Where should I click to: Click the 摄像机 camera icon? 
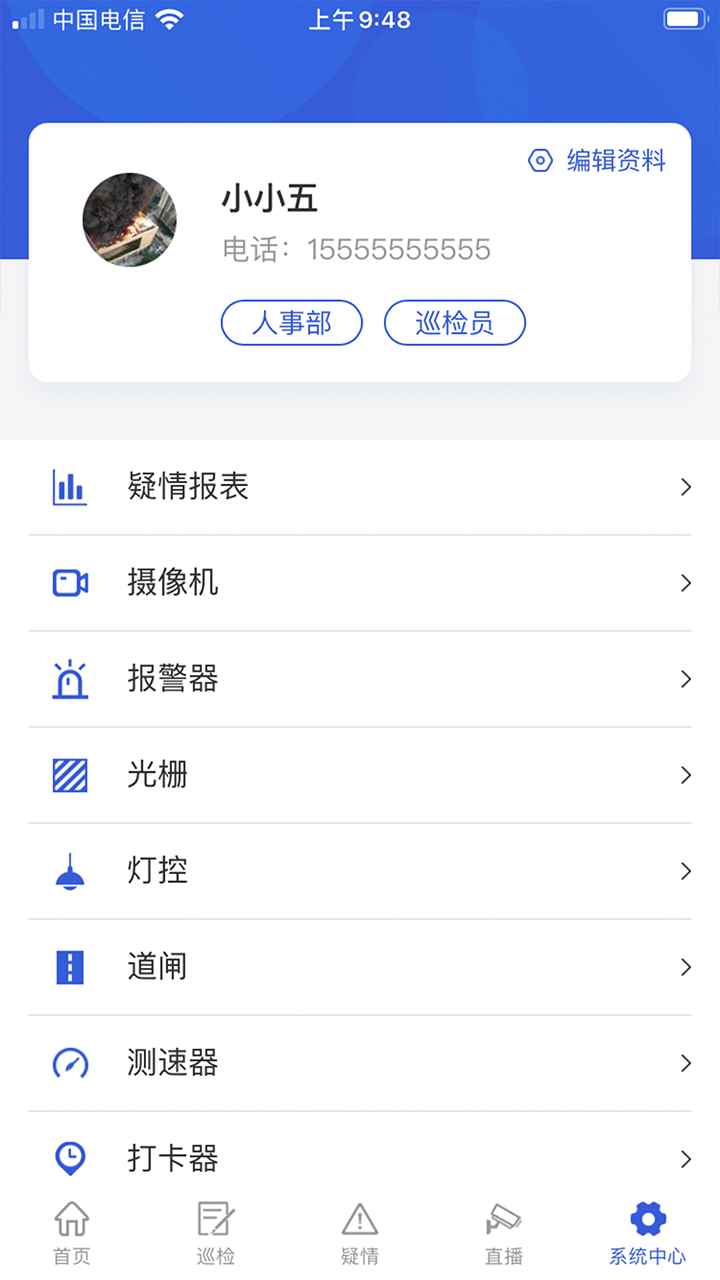coord(68,583)
